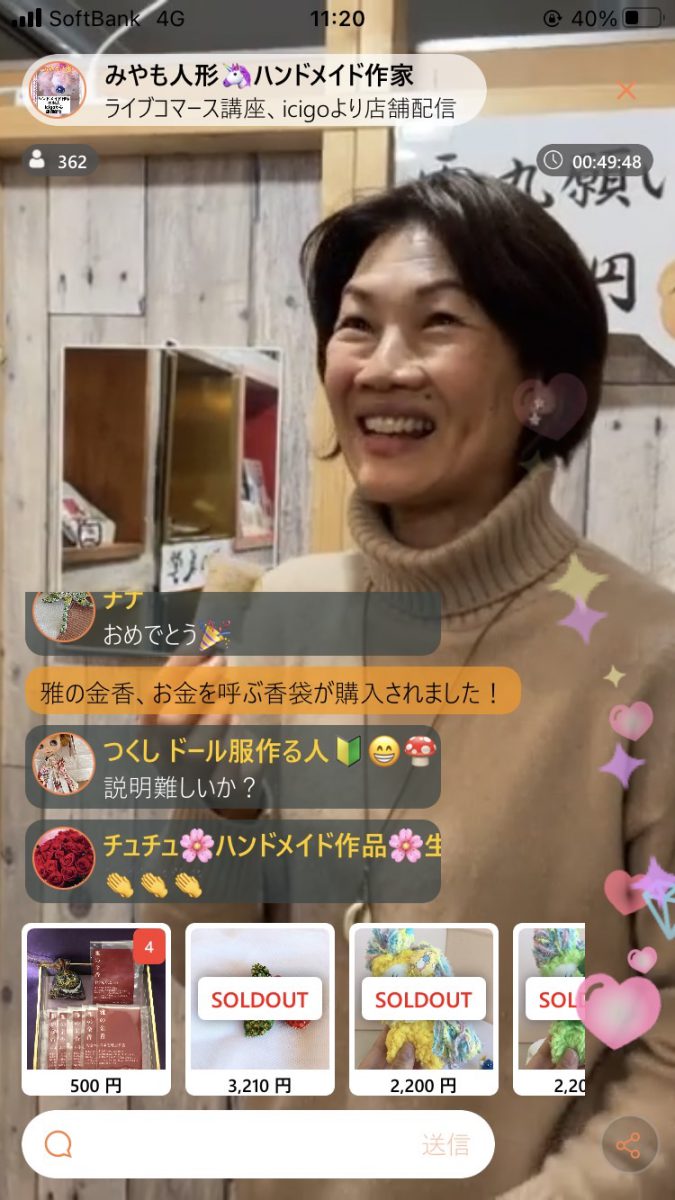The width and height of the screenshot is (675, 1200).
Task: Open streamer みやも人形 profile avatar
Action: (55, 91)
